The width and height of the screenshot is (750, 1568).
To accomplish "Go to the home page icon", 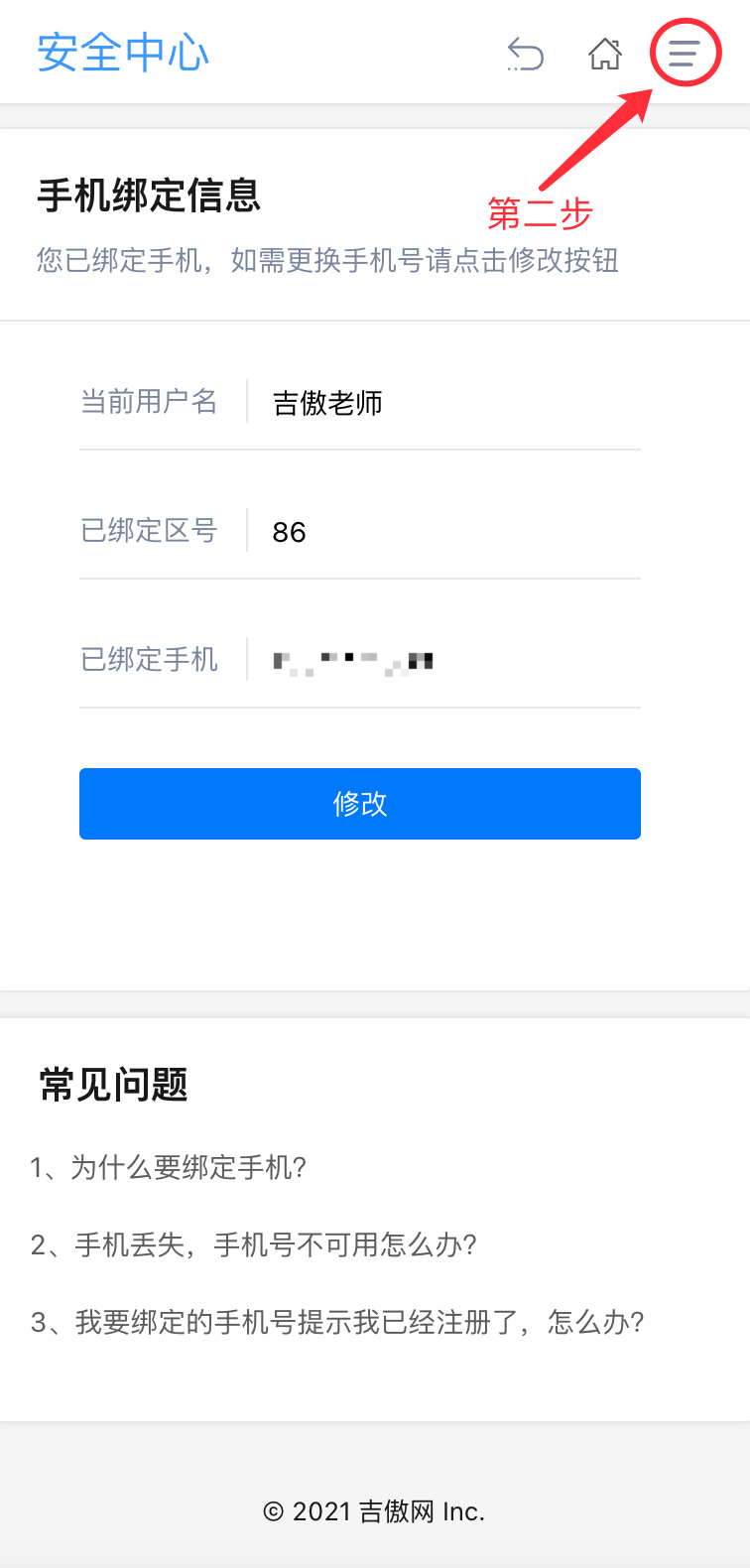I will 605,54.
